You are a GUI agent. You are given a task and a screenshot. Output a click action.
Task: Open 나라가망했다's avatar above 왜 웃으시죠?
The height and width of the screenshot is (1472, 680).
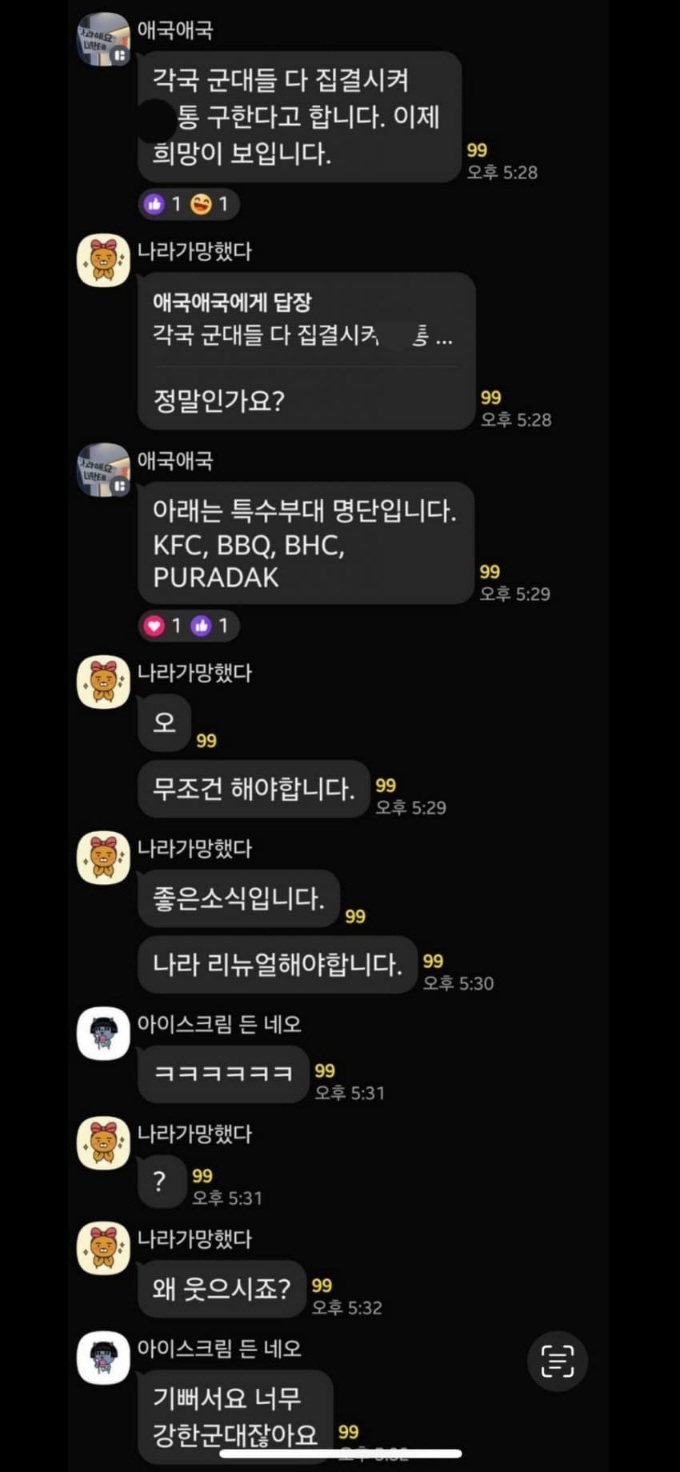[104, 1249]
